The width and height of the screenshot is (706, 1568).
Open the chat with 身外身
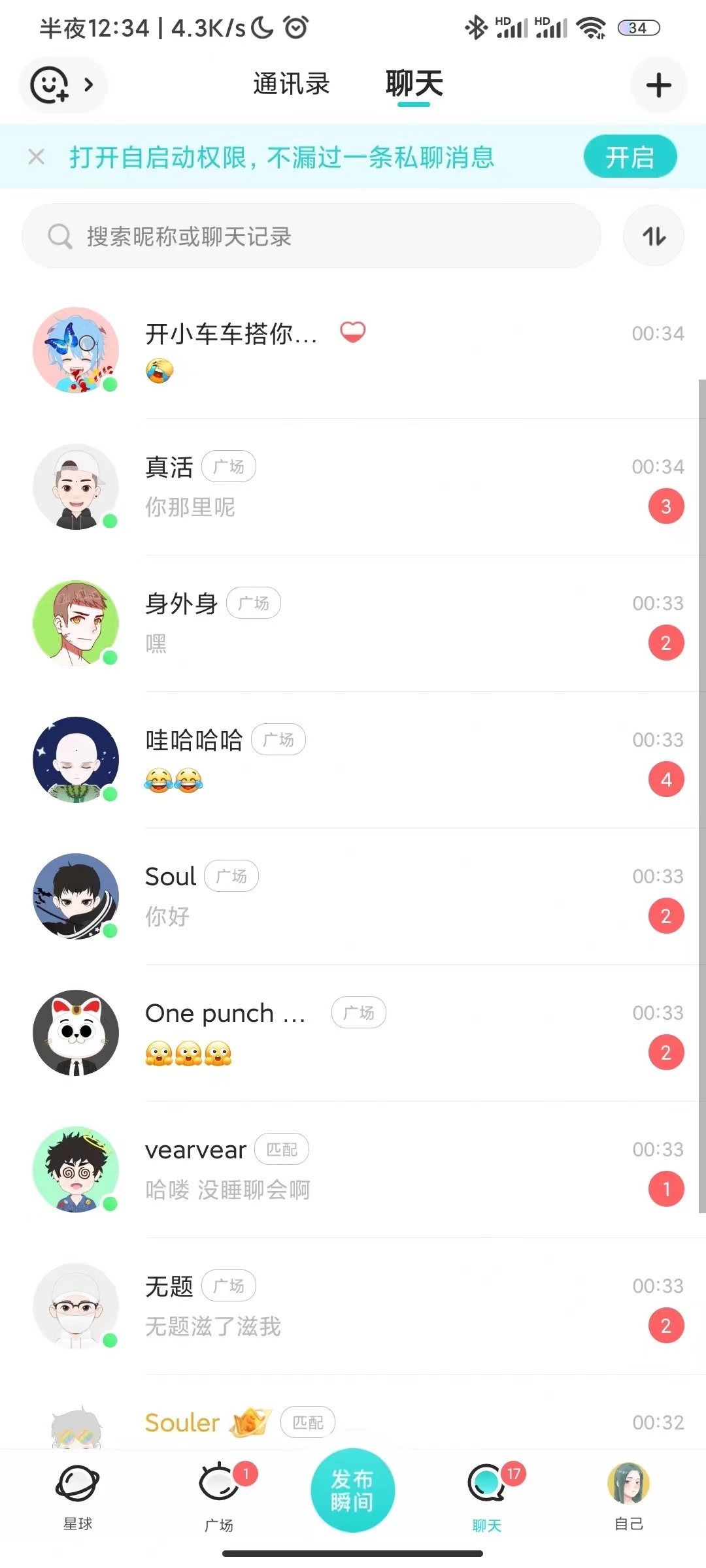coord(353,623)
